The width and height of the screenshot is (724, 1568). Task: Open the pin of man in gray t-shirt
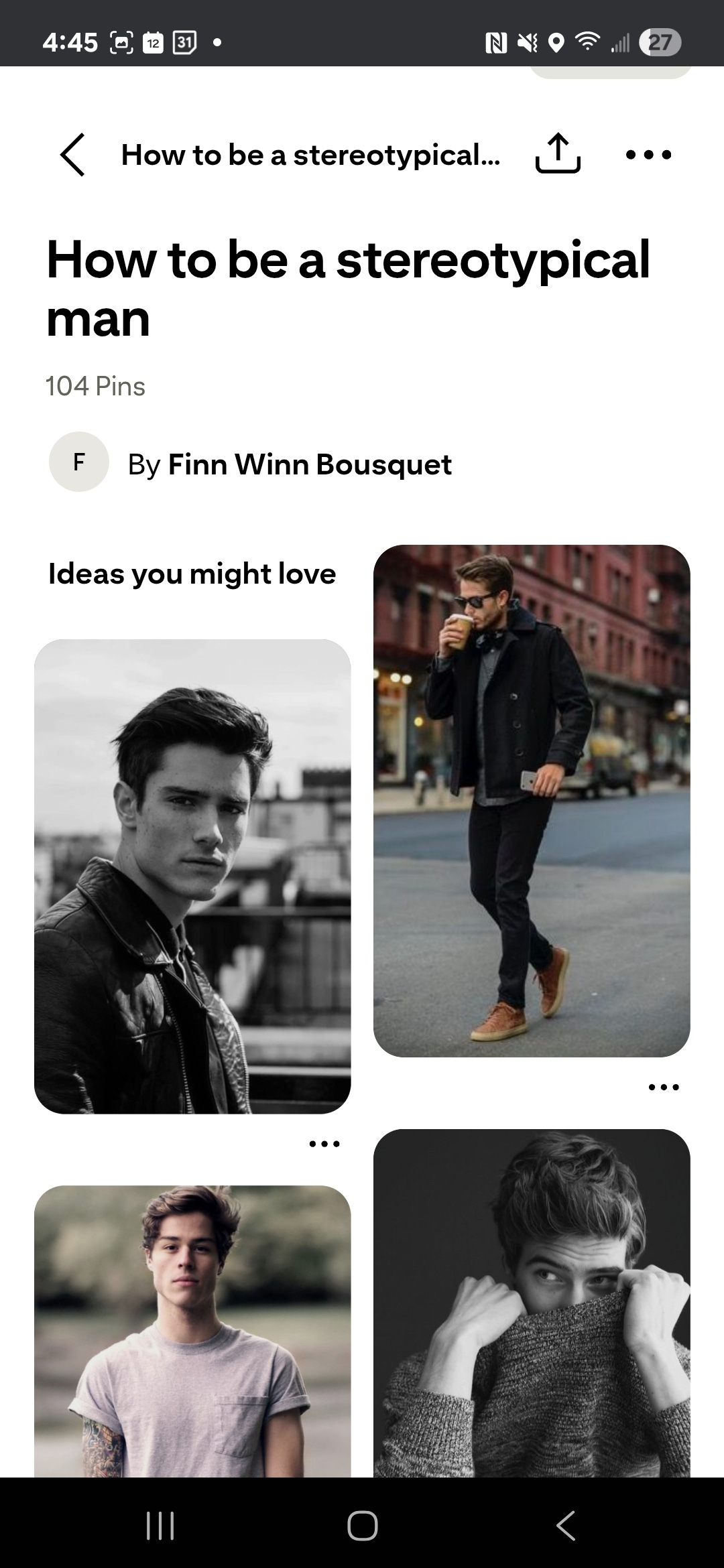click(x=192, y=1333)
